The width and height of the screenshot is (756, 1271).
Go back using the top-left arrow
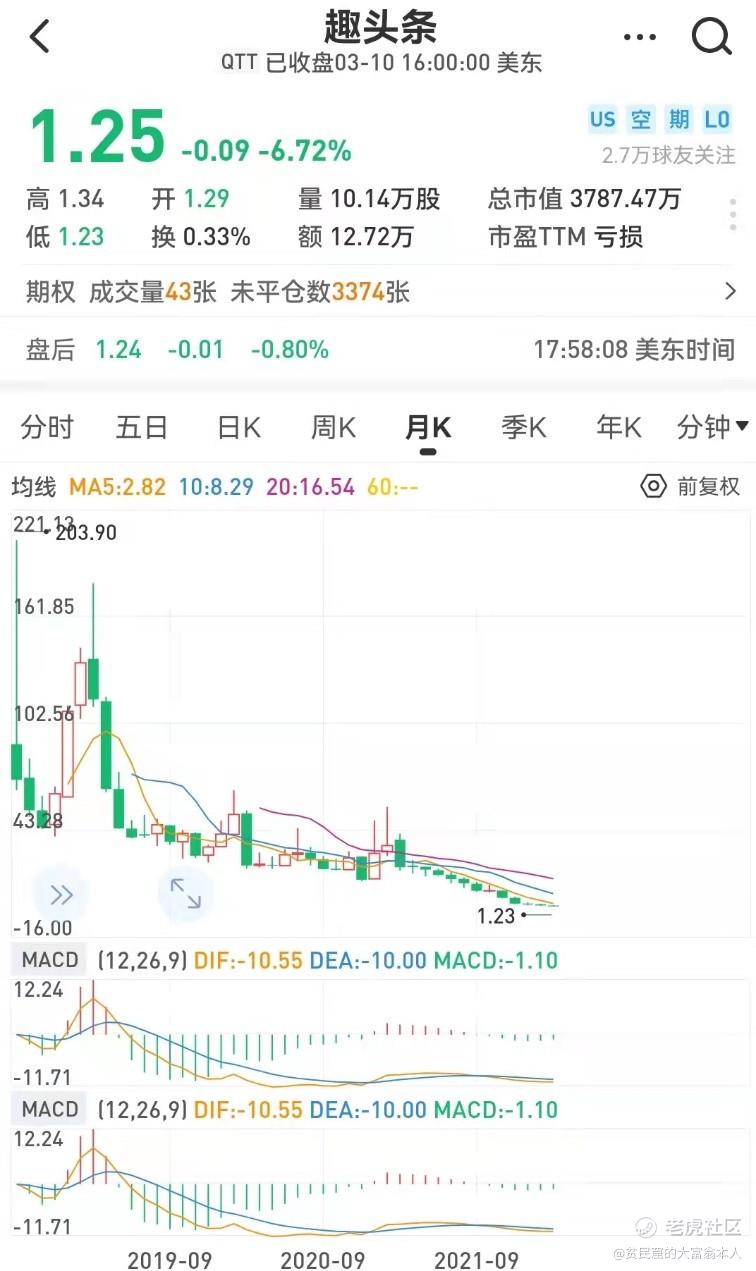click(40, 37)
